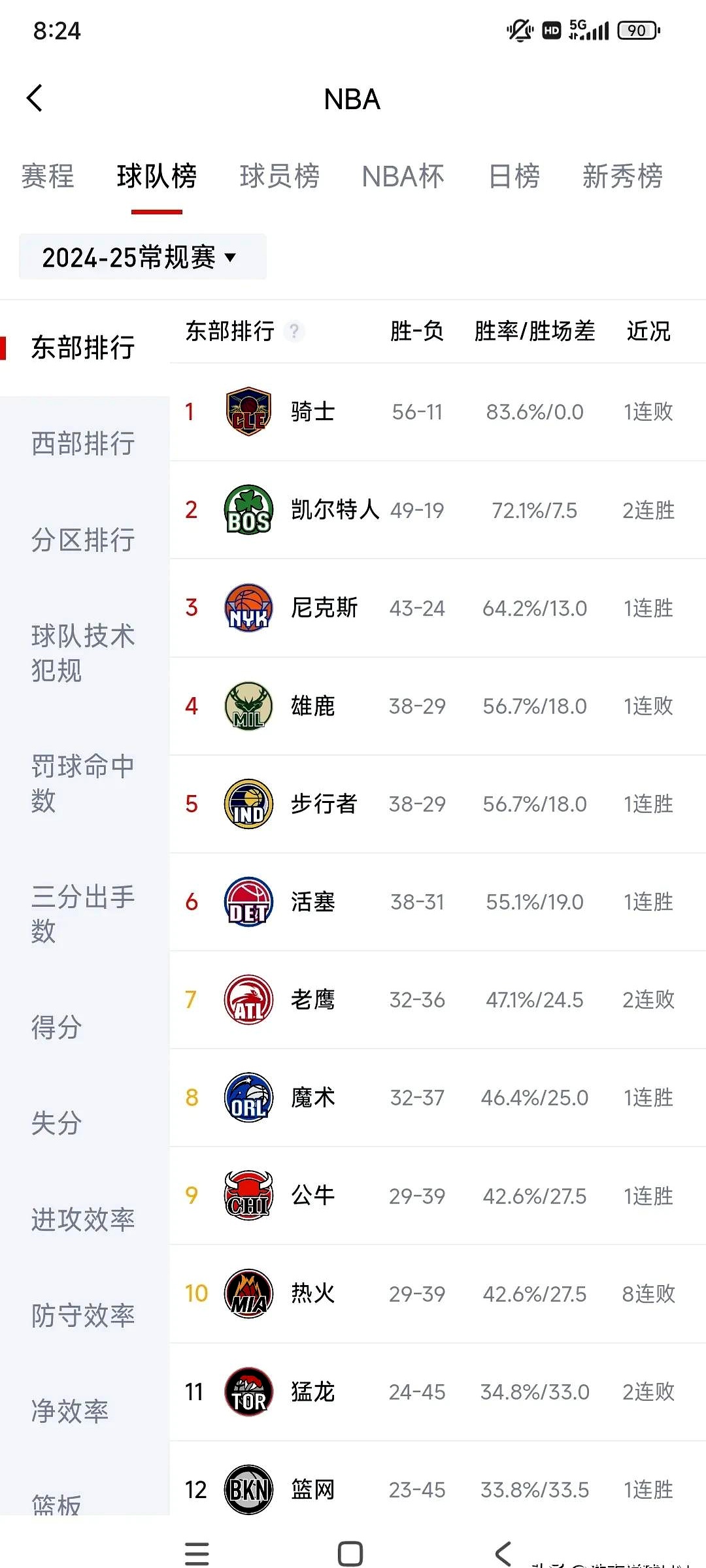This screenshot has height=1568, width=706.
Task: Switch to the 新秀榜 tab
Action: [x=621, y=176]
